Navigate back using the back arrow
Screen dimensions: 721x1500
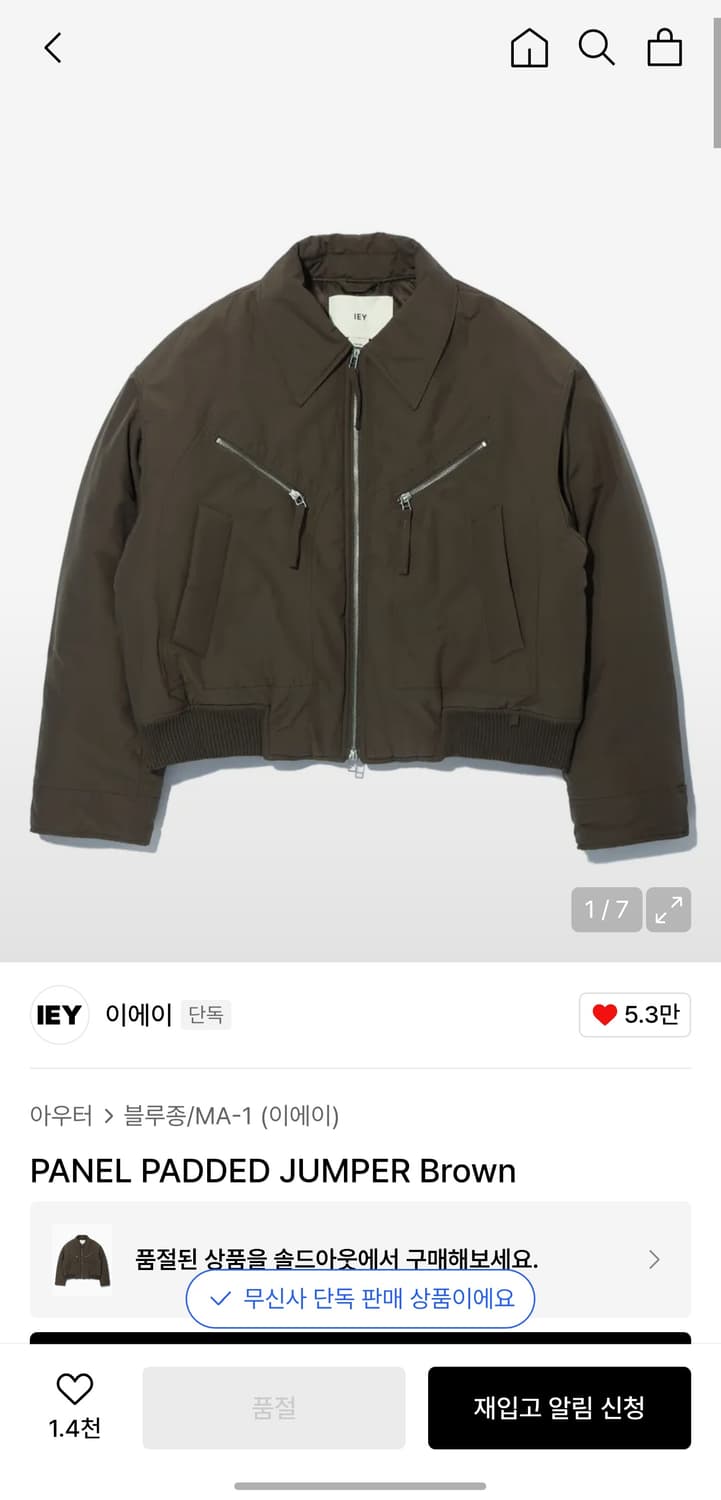click(53, 47)
